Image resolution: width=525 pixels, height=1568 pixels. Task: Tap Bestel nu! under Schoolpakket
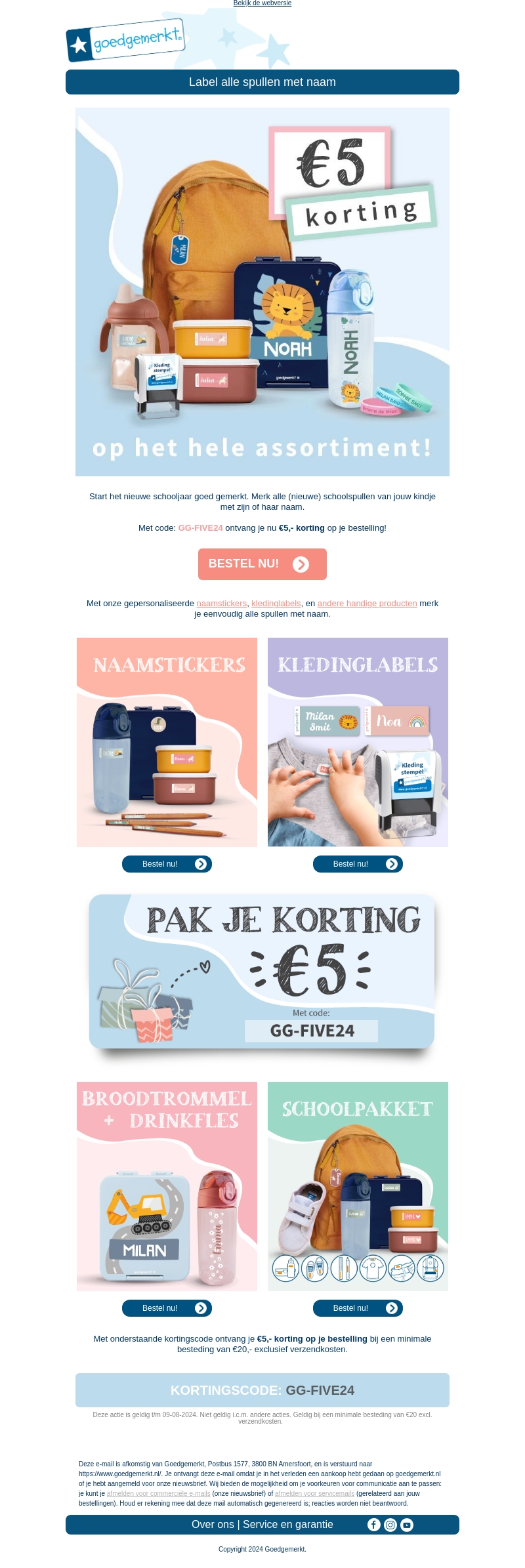tap(358, 1308)
